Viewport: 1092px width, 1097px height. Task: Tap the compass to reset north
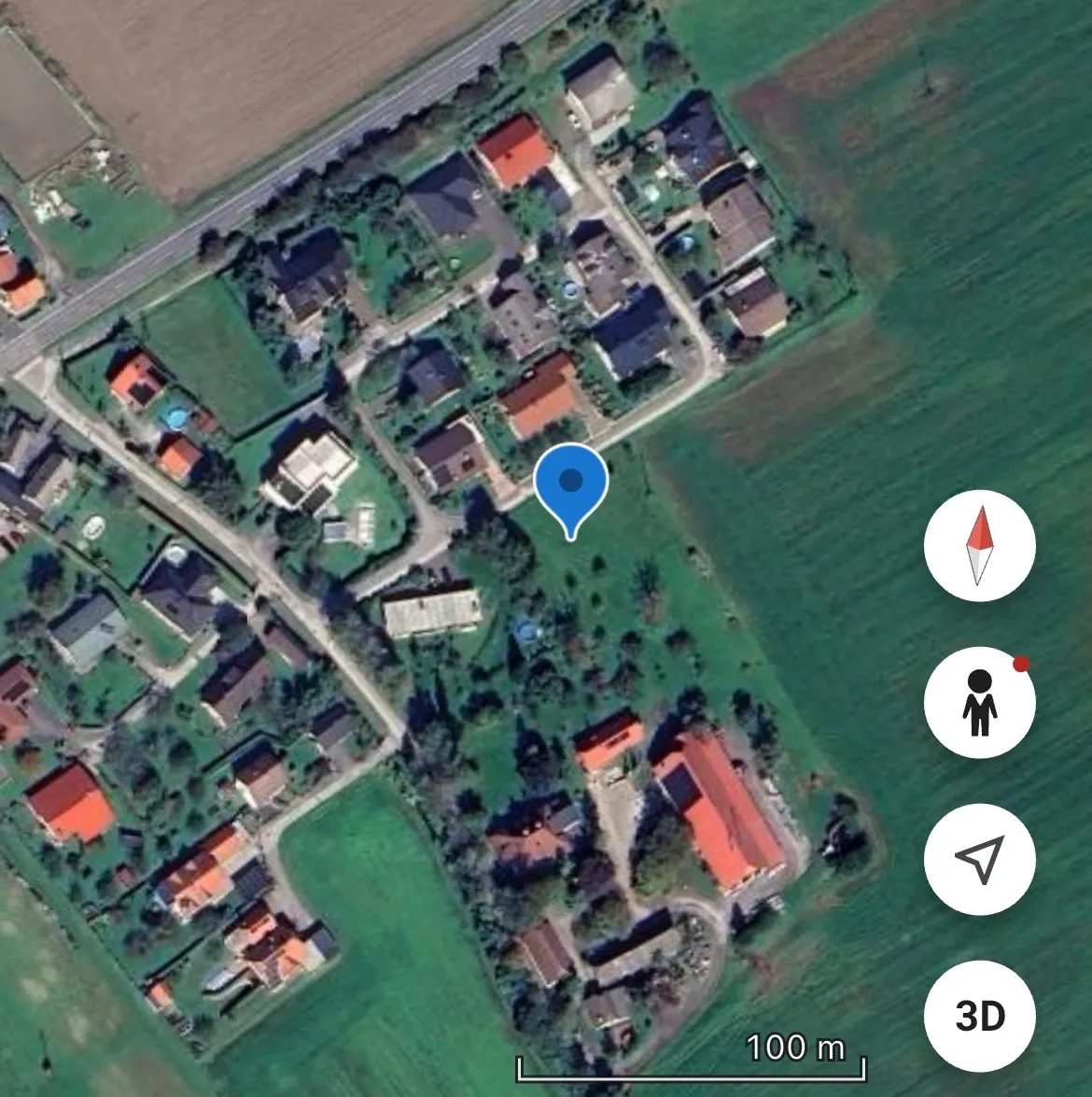pos(979,546)
